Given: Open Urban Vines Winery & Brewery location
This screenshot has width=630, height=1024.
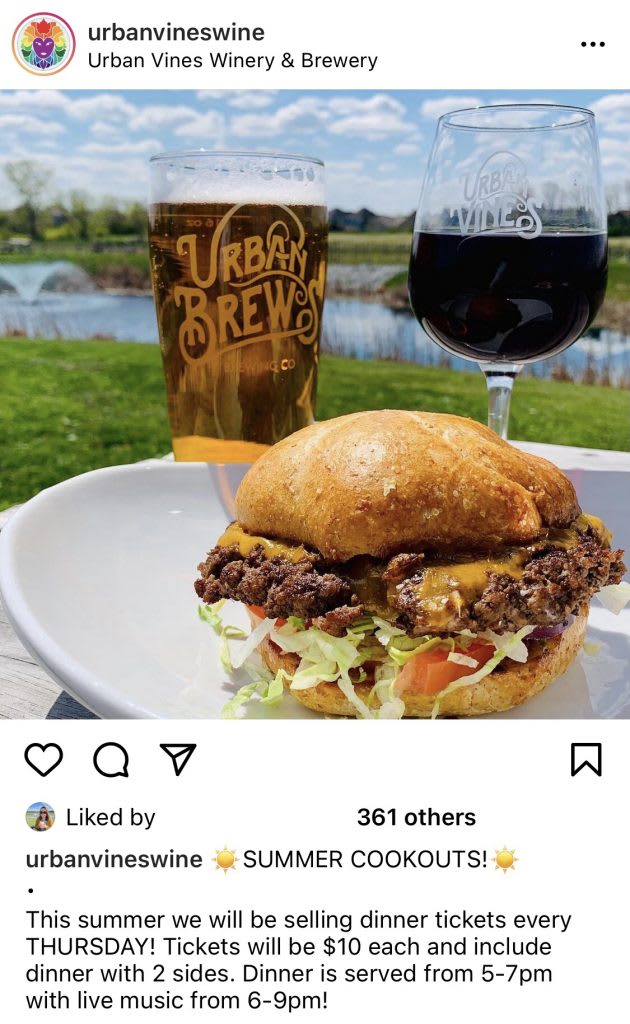Looking at the screenshot, I should point(232,60).
